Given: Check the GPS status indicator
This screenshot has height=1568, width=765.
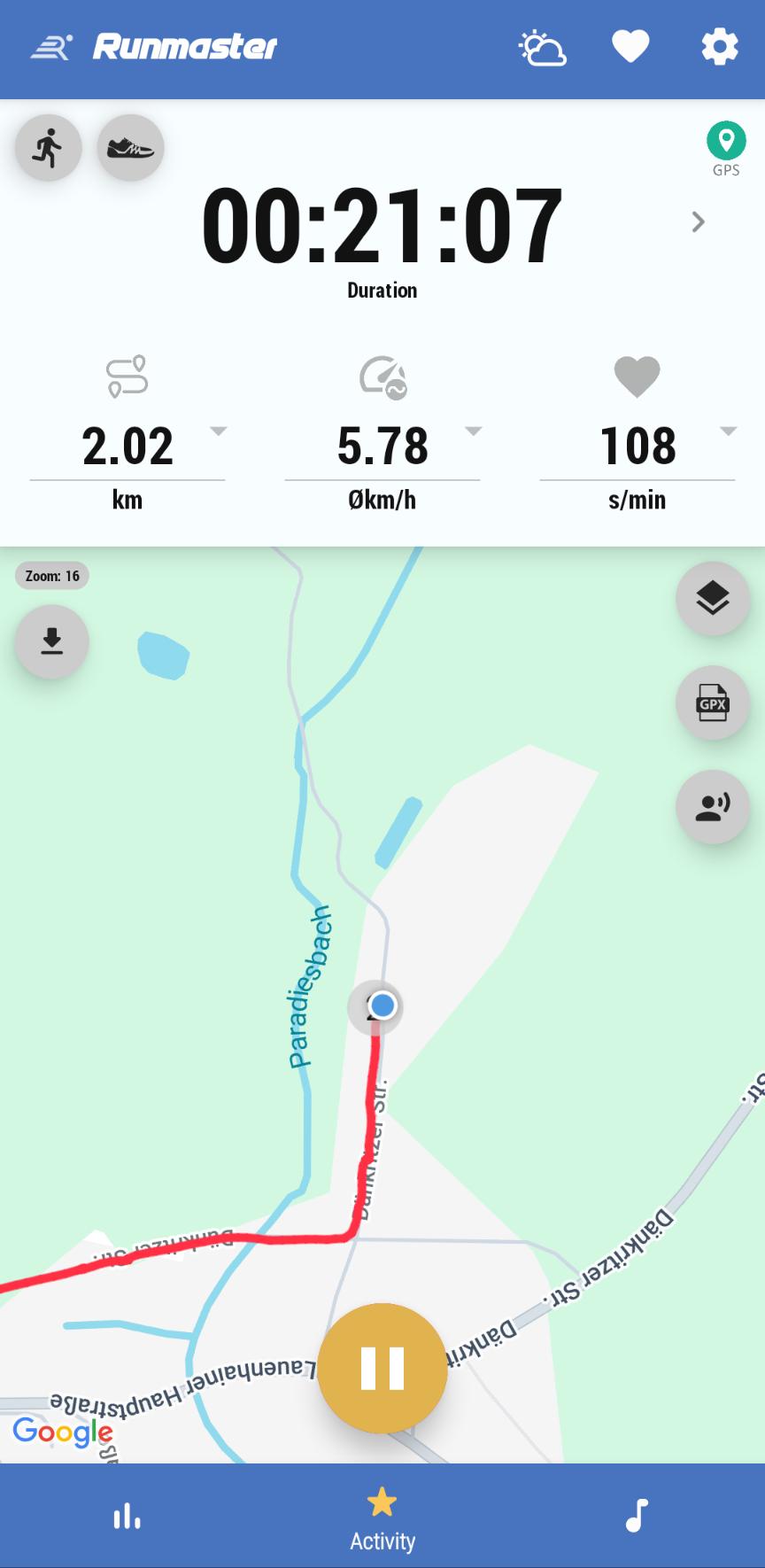Looking at the screenshot, I should (x=726, y=148).
